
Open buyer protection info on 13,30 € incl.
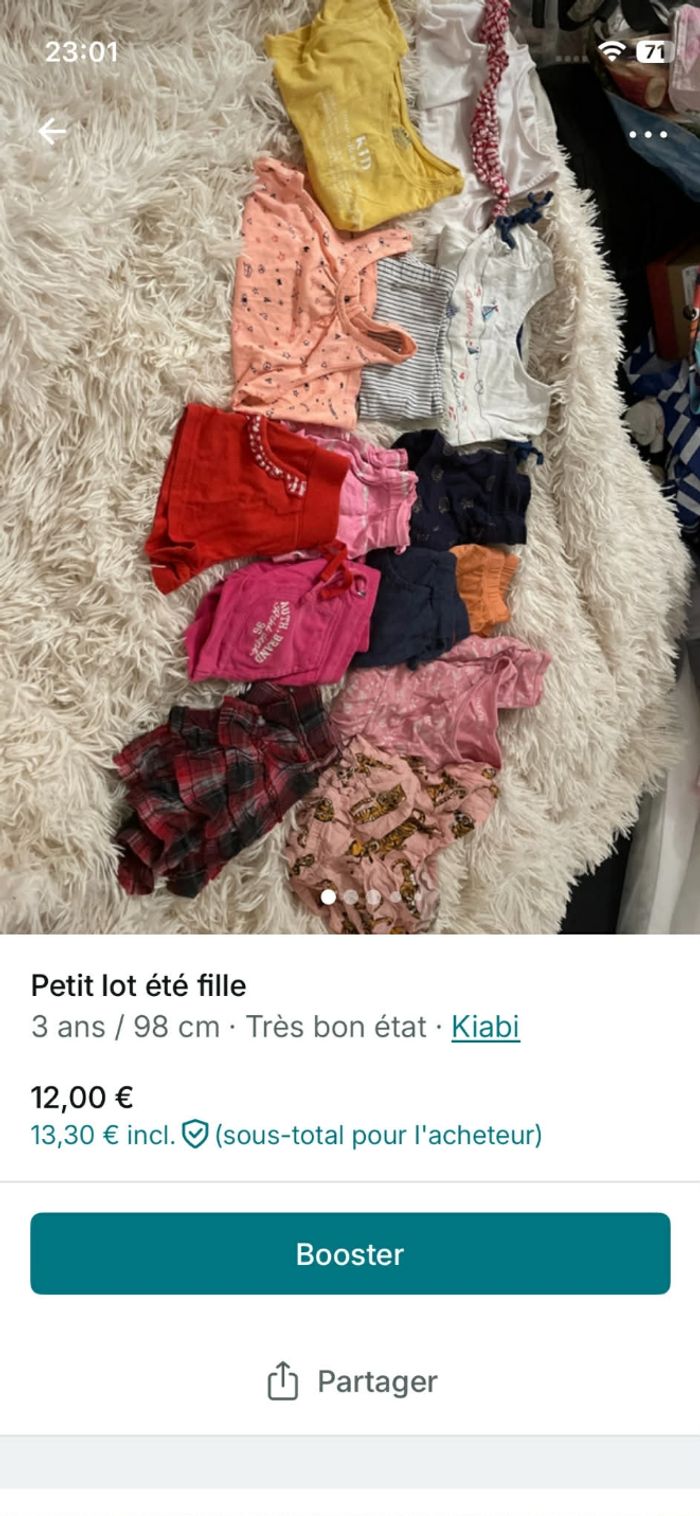tap(195, 1135)
